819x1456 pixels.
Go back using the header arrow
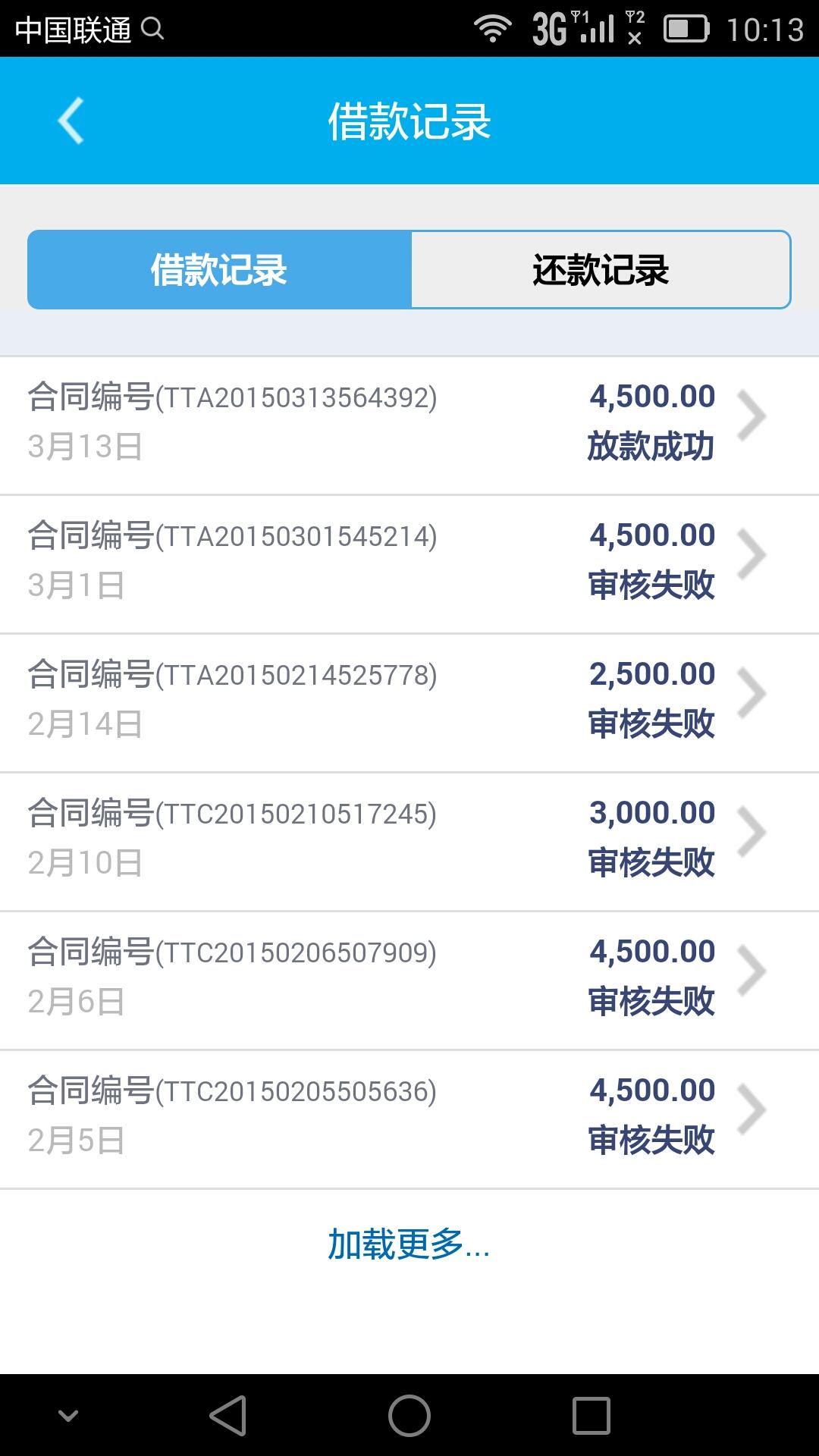pos(71,121)
